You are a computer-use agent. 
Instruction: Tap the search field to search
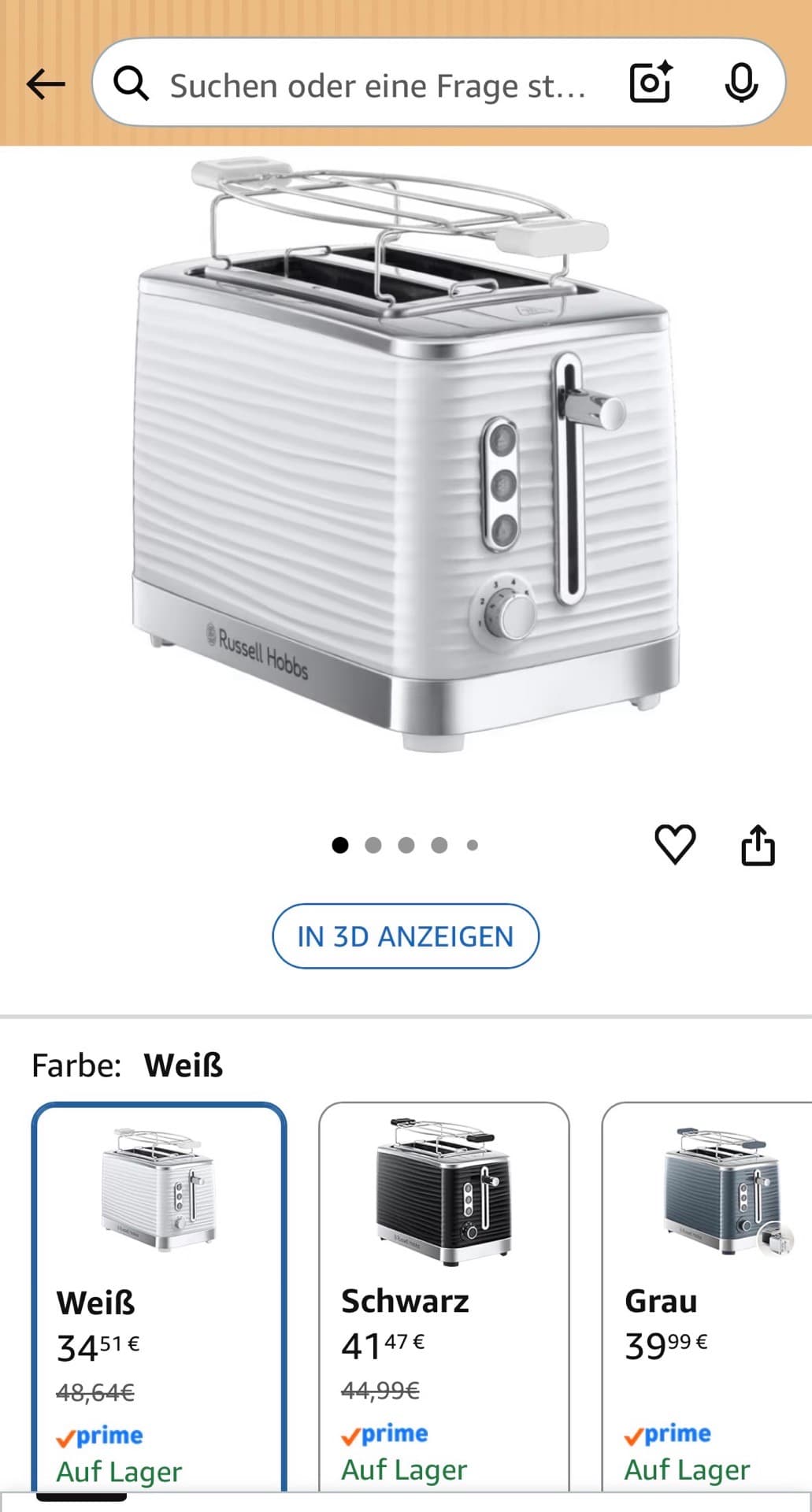tap(376, 85)
